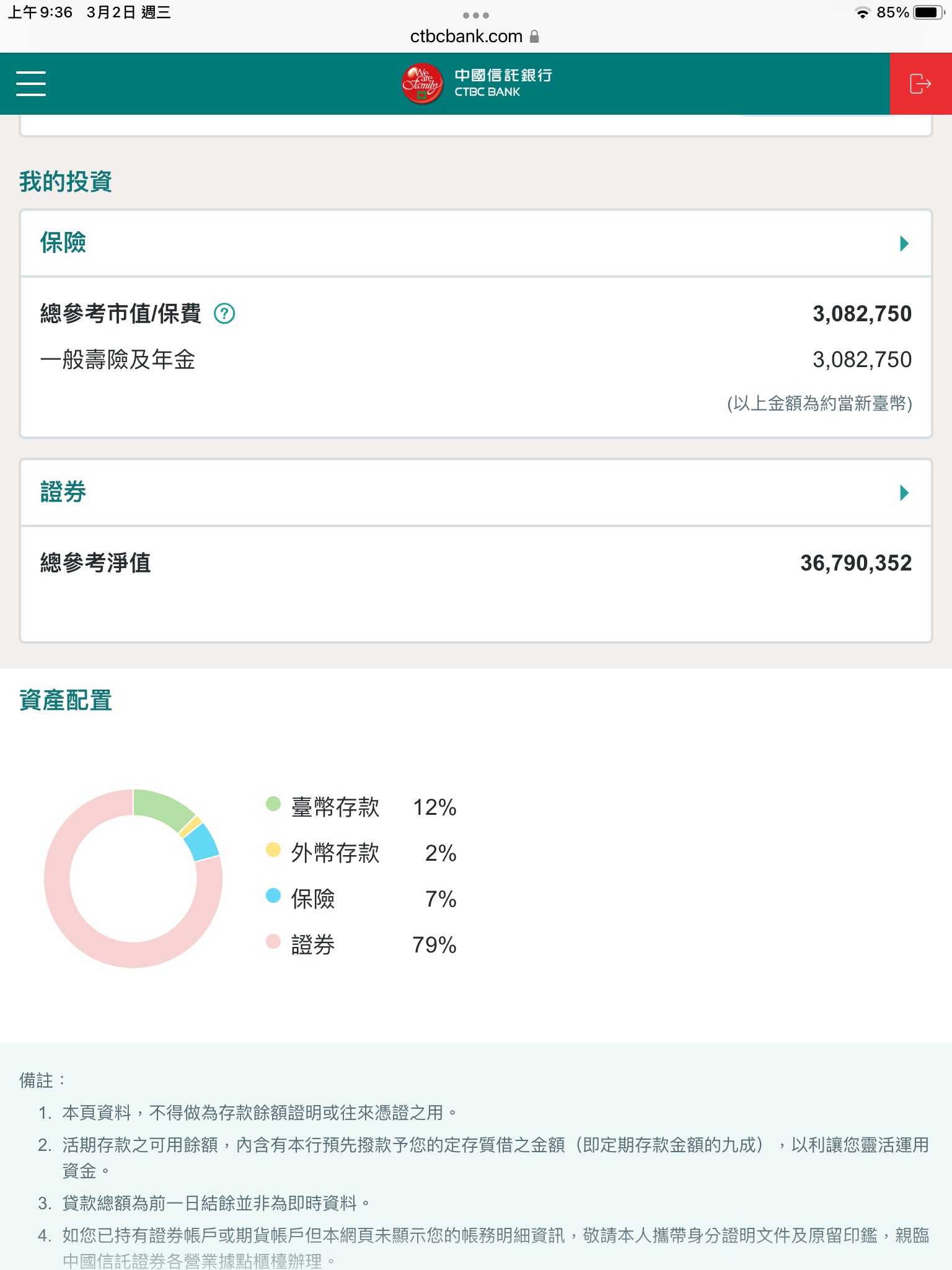Tap the three-dot multitasking control
Image resolution: width=952 pixels, height=1270 pixels.
(x=476, y=15)
